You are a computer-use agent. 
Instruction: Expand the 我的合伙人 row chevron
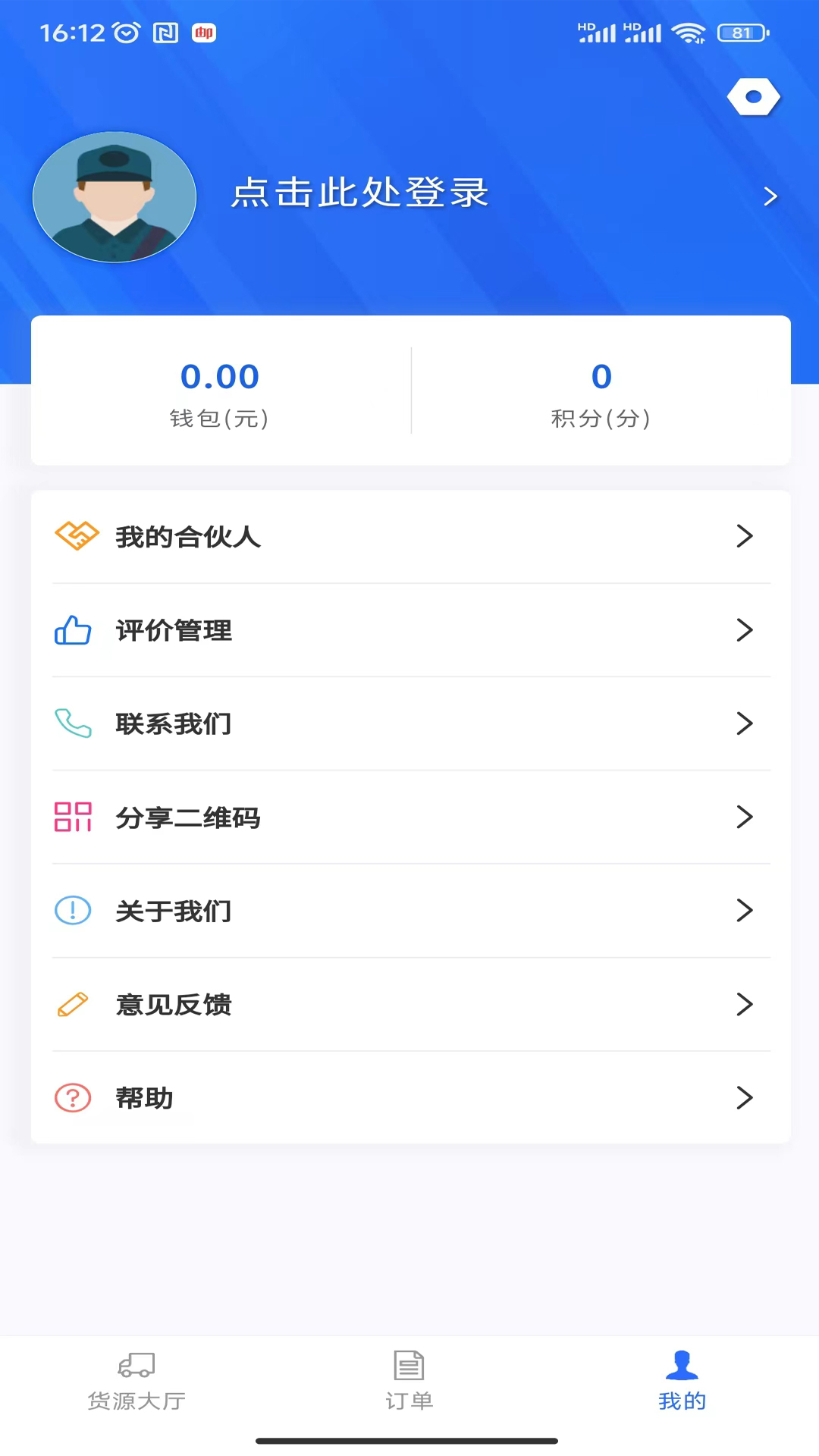(745, 536)
